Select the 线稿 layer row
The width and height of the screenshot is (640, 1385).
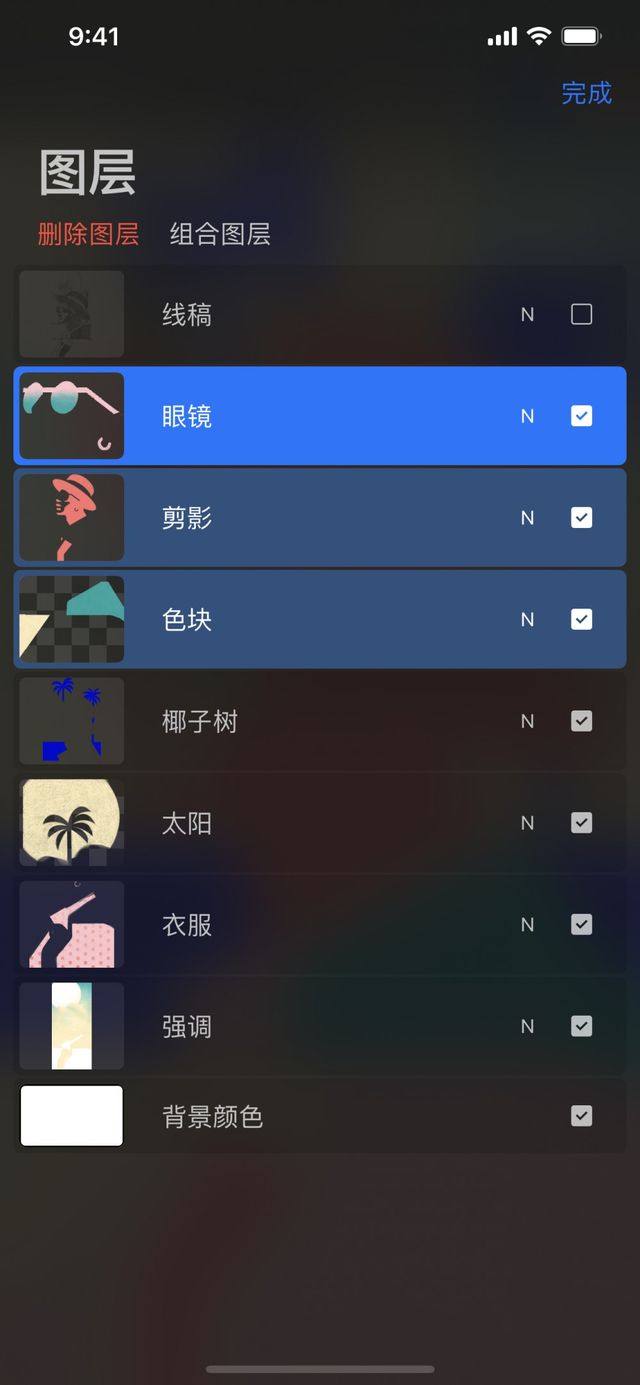tap(300, 314)
